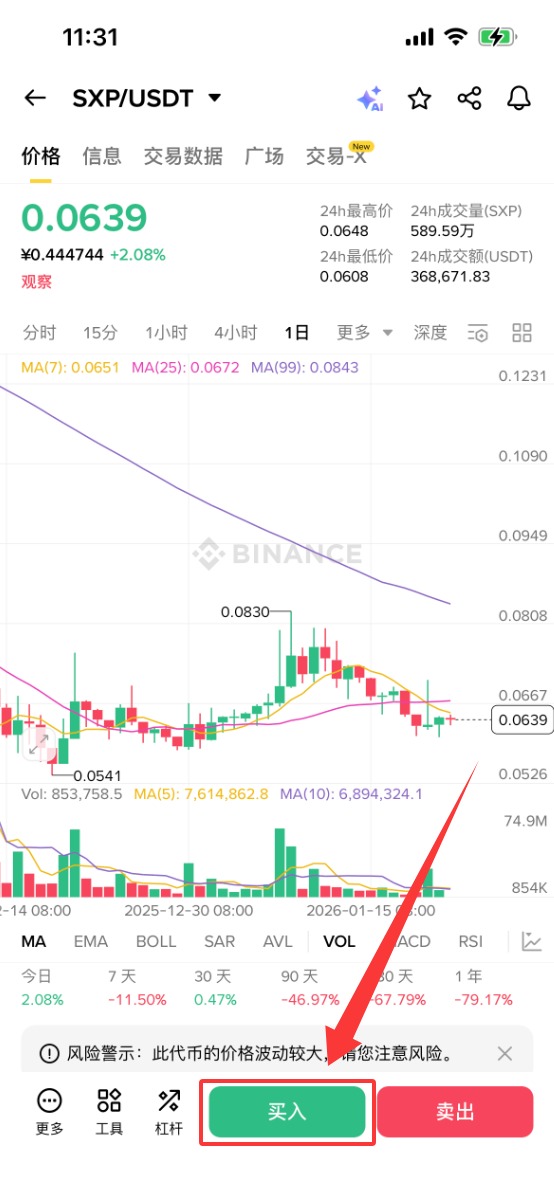Open the 广场 tab

click(x=264, y=156)
